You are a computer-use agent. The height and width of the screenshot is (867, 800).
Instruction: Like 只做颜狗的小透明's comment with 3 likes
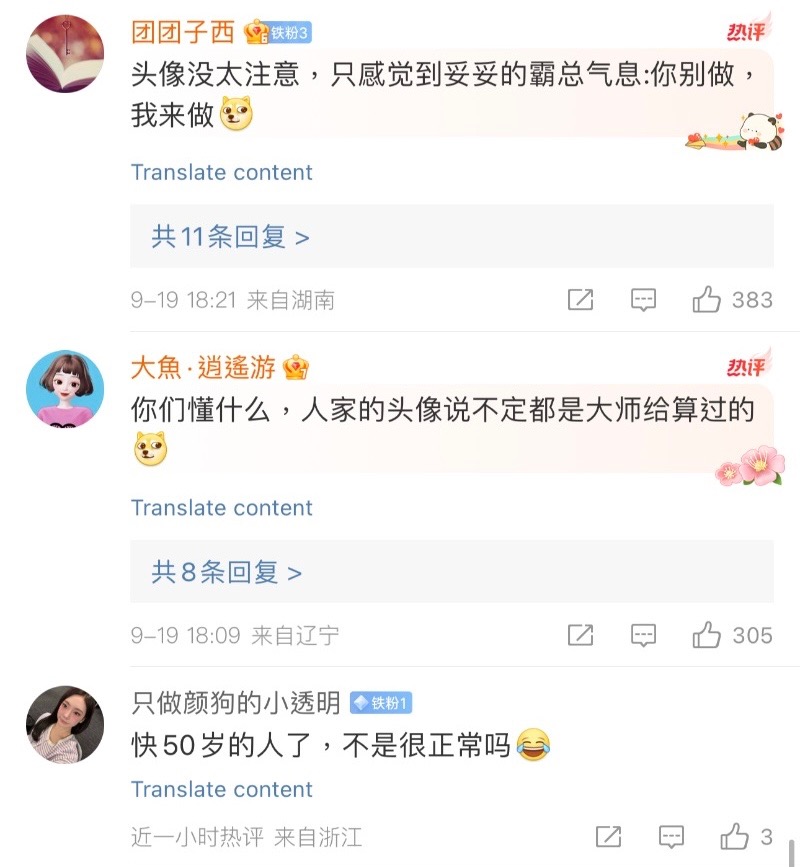[735, 837]
